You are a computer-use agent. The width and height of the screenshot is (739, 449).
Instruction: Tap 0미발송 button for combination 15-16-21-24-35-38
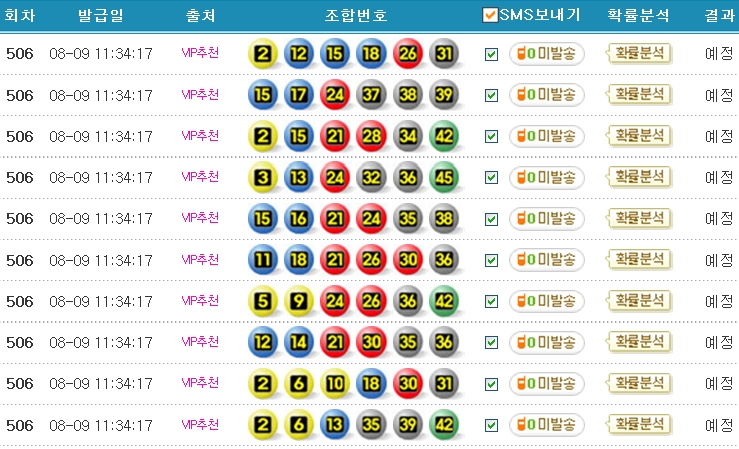coord(546,218)
